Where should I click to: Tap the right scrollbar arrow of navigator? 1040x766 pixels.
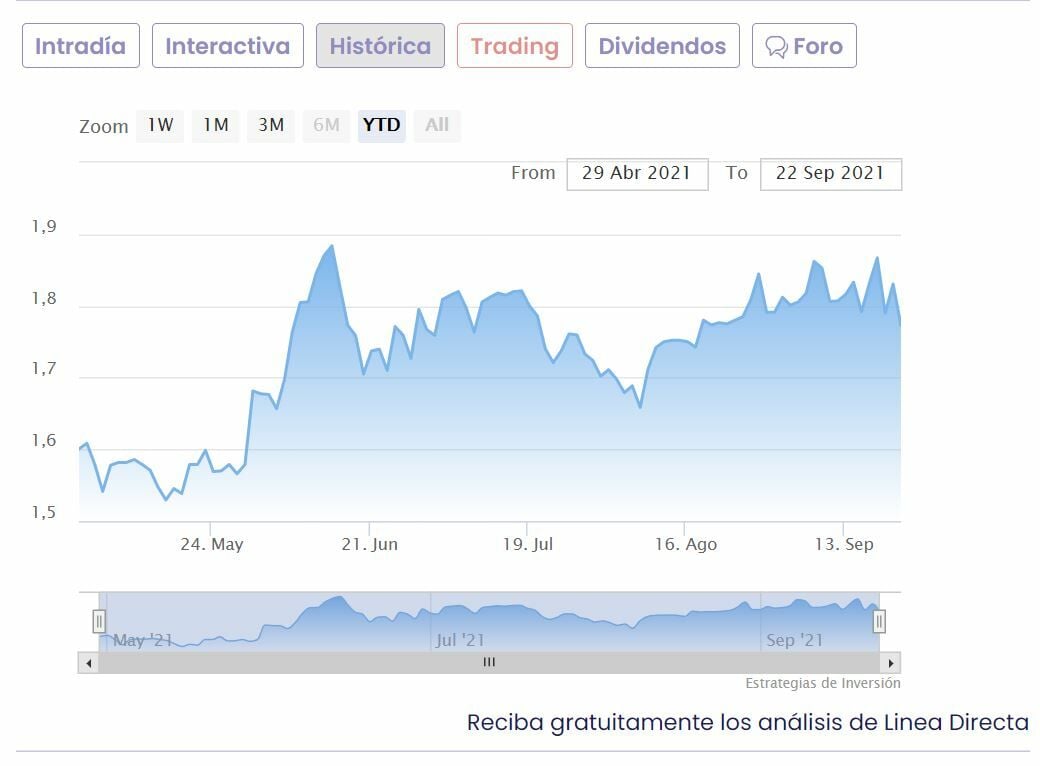(x=891, y=662)
